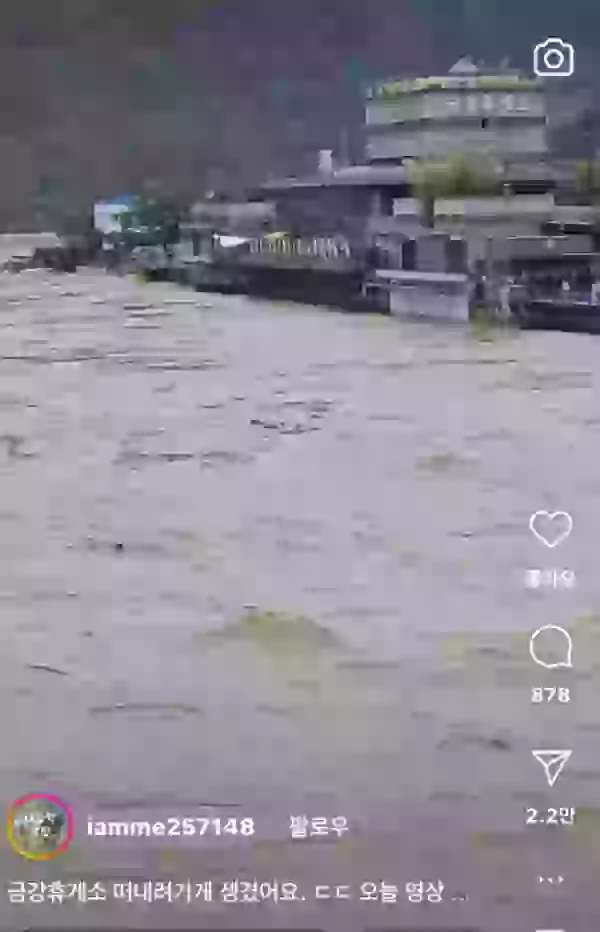This screenshot has width=600, height=932.
Task: Tap the iamme257148 username
Action: point(170,827)
